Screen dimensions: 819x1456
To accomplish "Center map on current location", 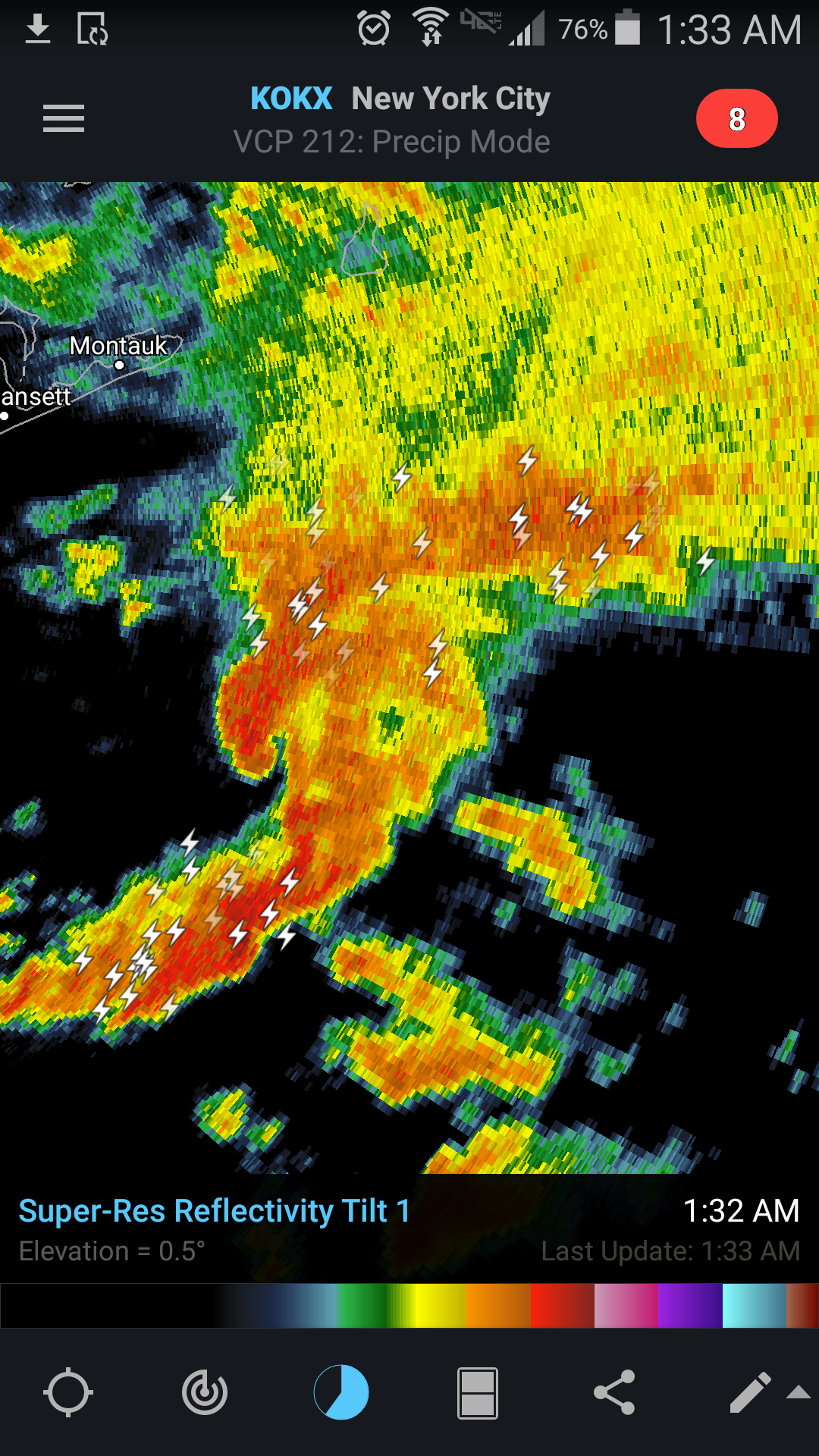I will coord(68,1392).
